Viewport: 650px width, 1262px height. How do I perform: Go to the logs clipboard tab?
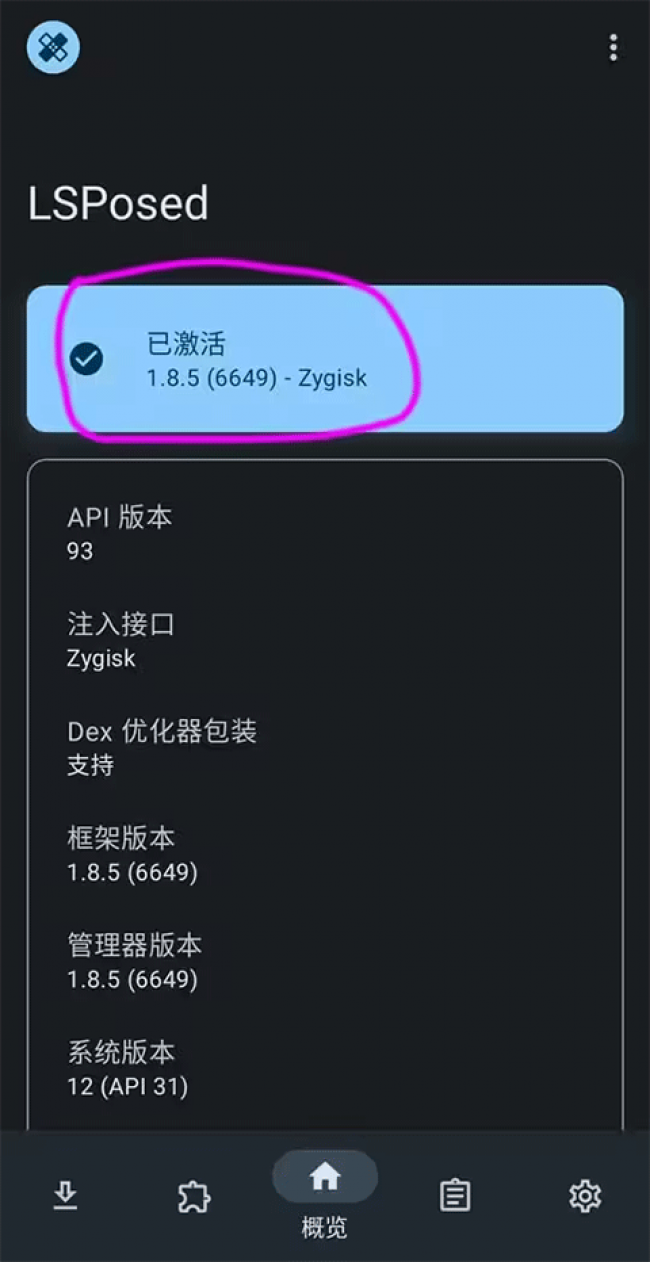tap(455, 1195)
